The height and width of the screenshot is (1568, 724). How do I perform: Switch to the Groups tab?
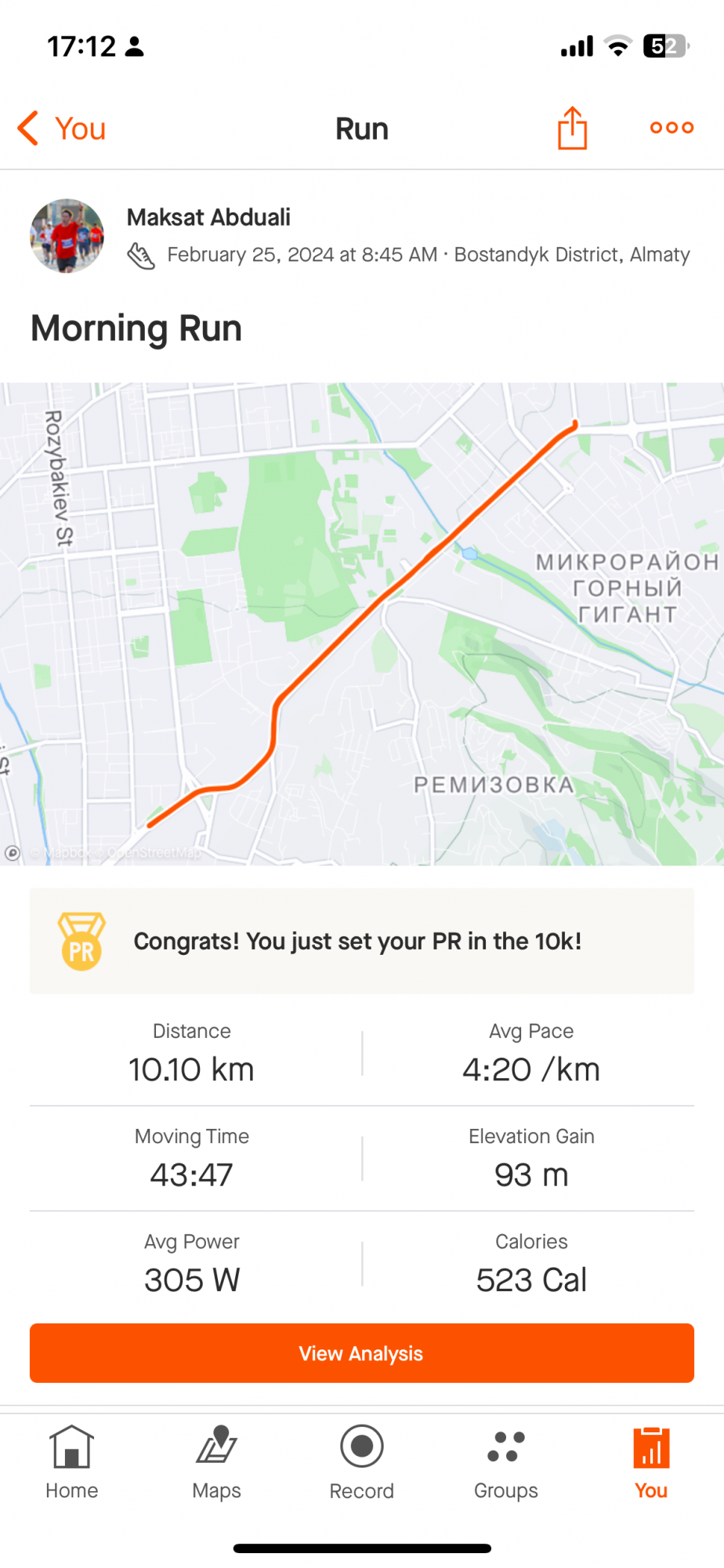(506, 1461)
